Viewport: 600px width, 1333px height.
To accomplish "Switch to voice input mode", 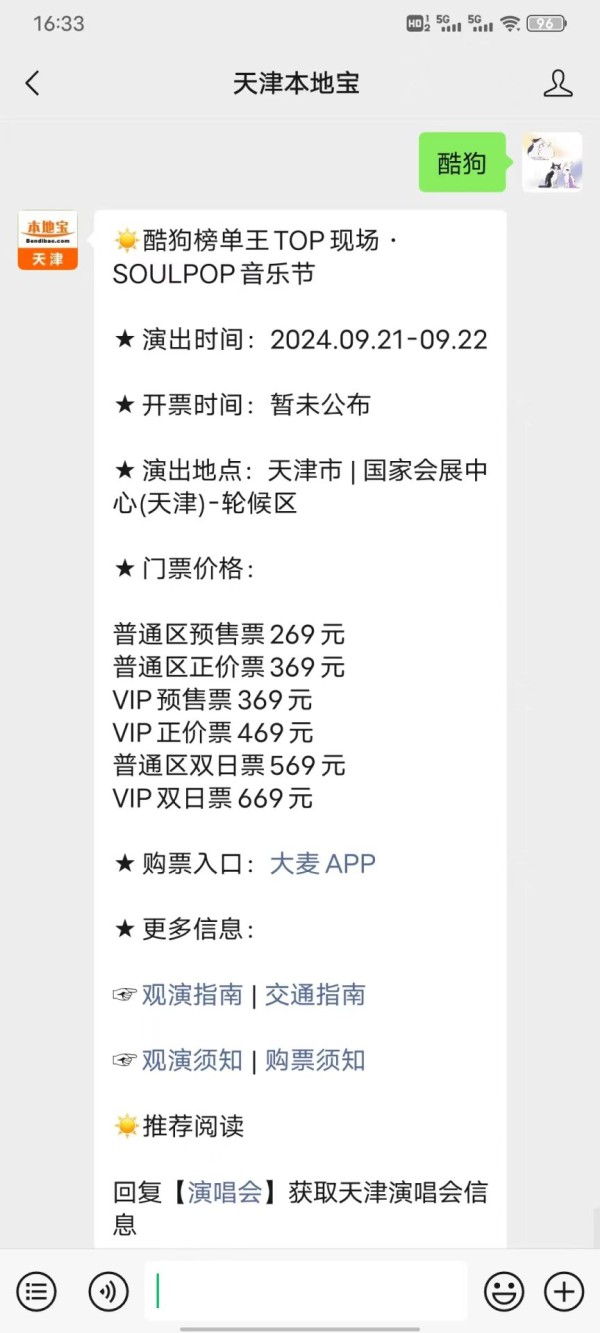I will click(108, 1291).
